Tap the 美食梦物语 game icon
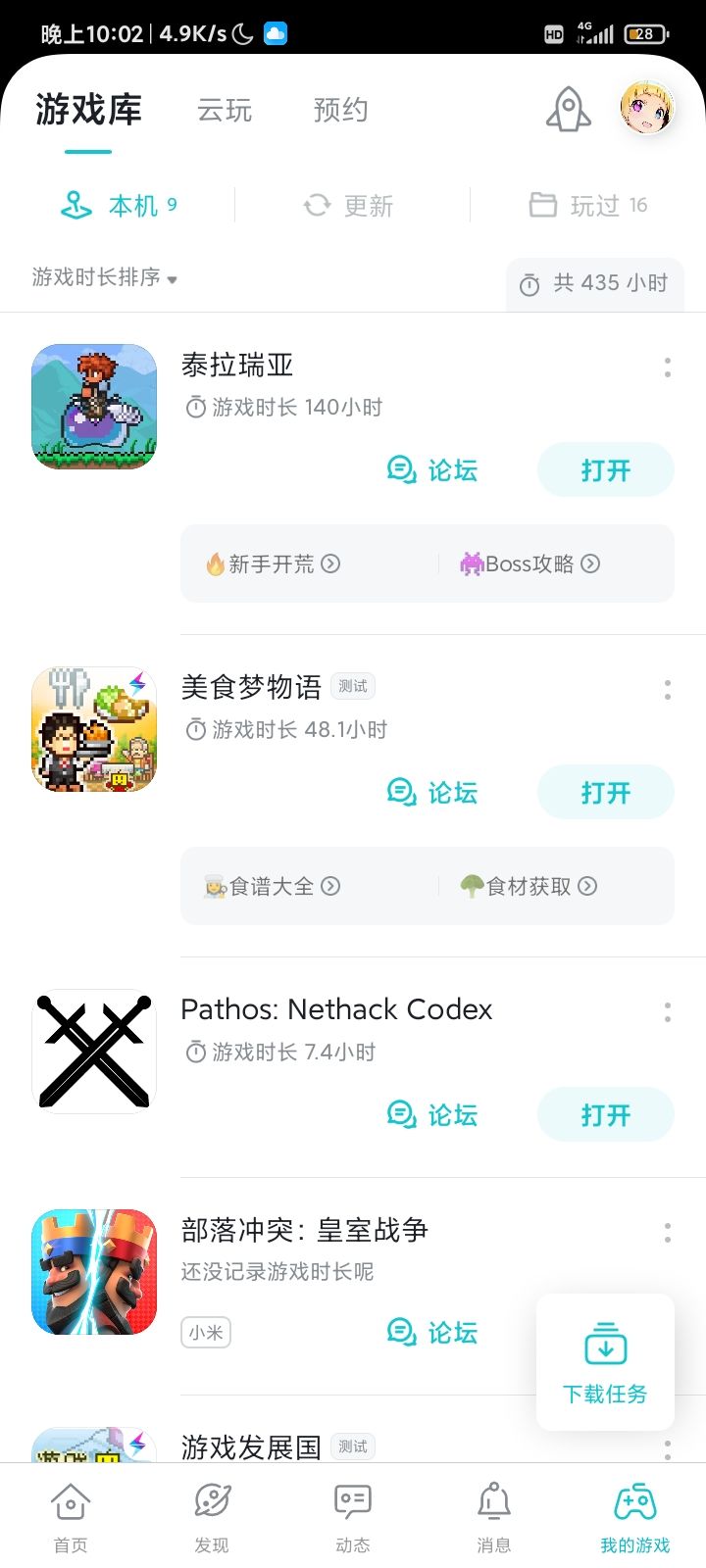The height and width of the screenshot is (1568, 706). point(93,728)
